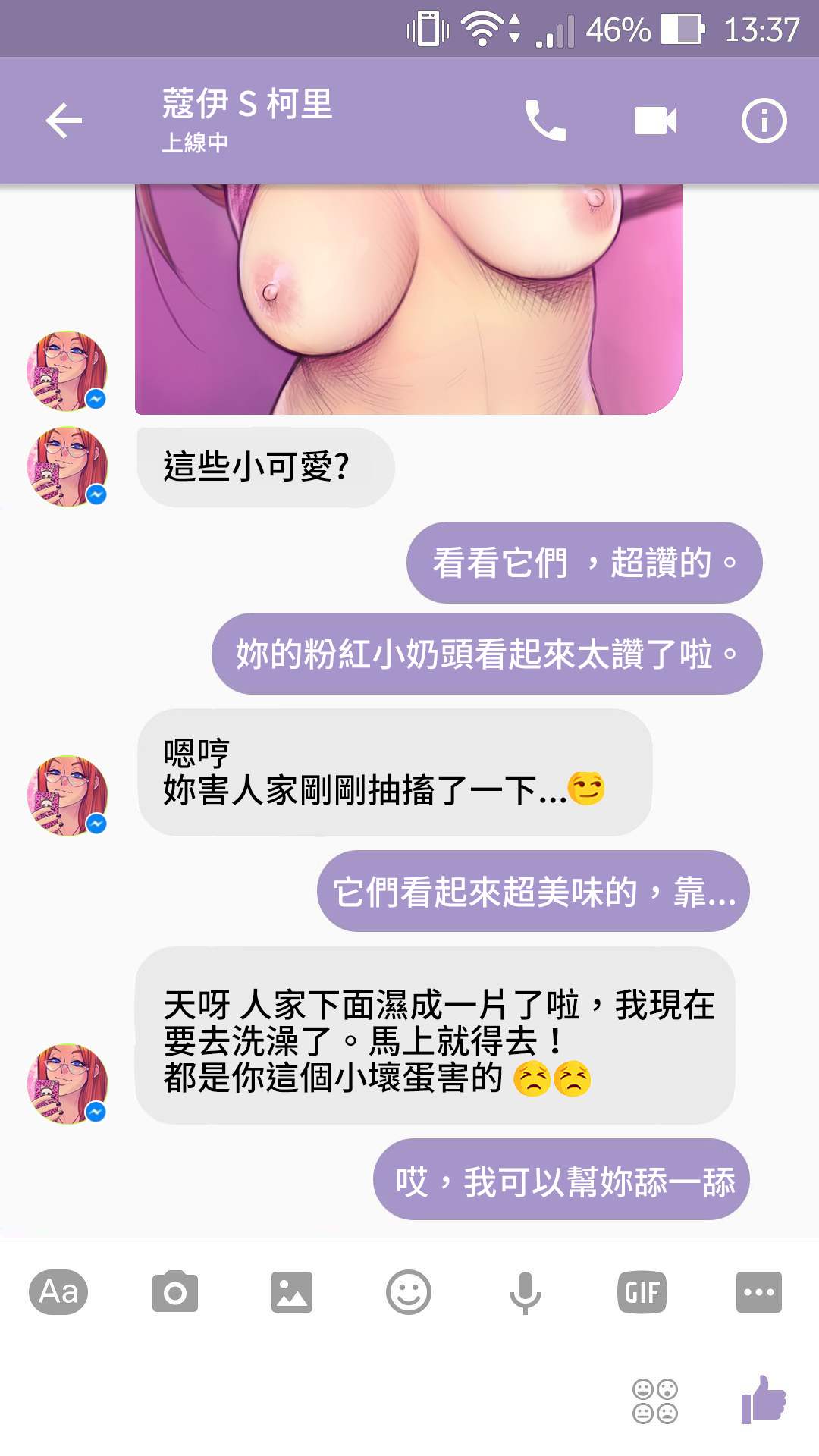The image size is (819, 1456).
Task: Tap the Aa text input button
Action: pyautogui.click(x=58, y=1292)
